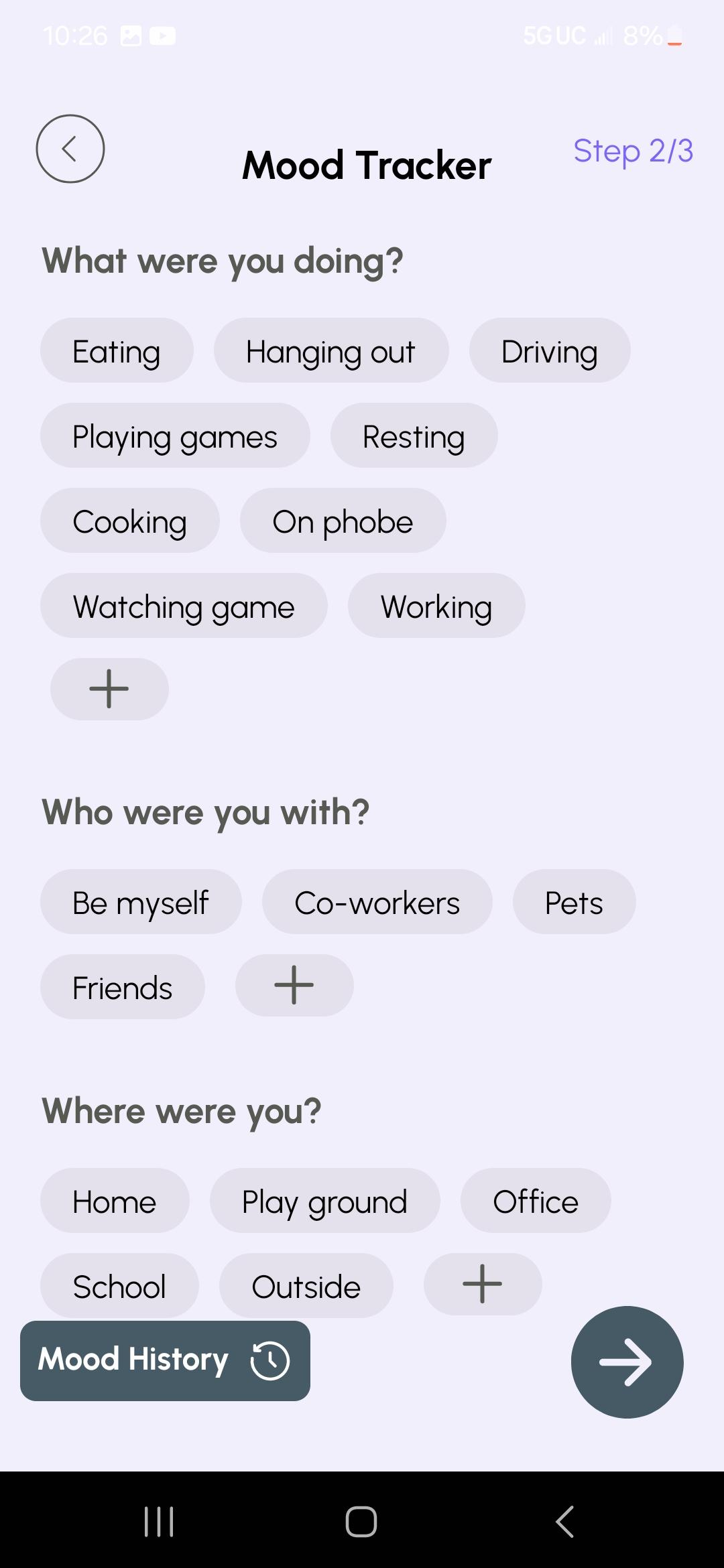
Task: Pick the Pets chip
Action: pos(574,903)
